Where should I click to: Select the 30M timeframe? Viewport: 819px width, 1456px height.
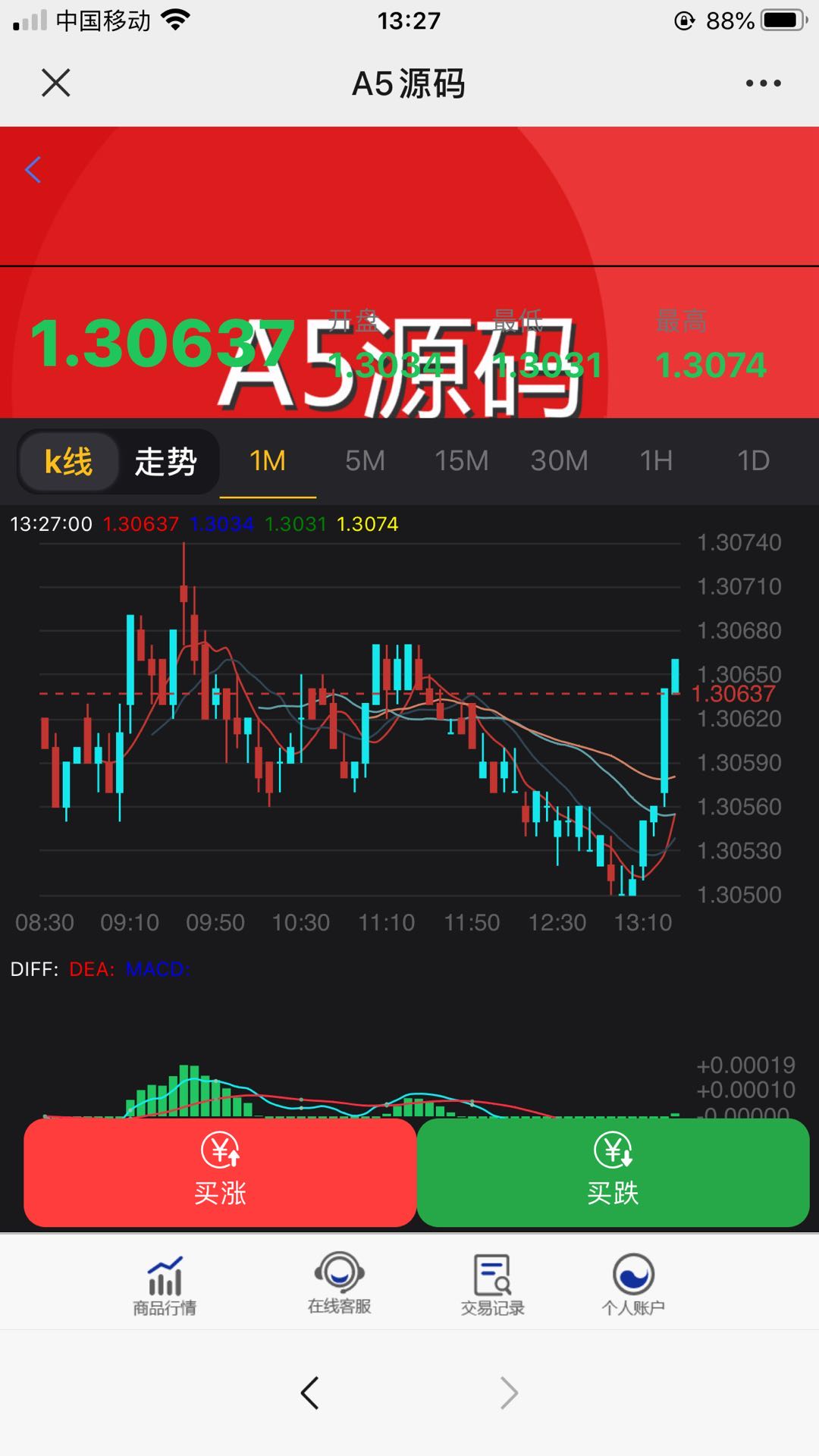(559, 461)
